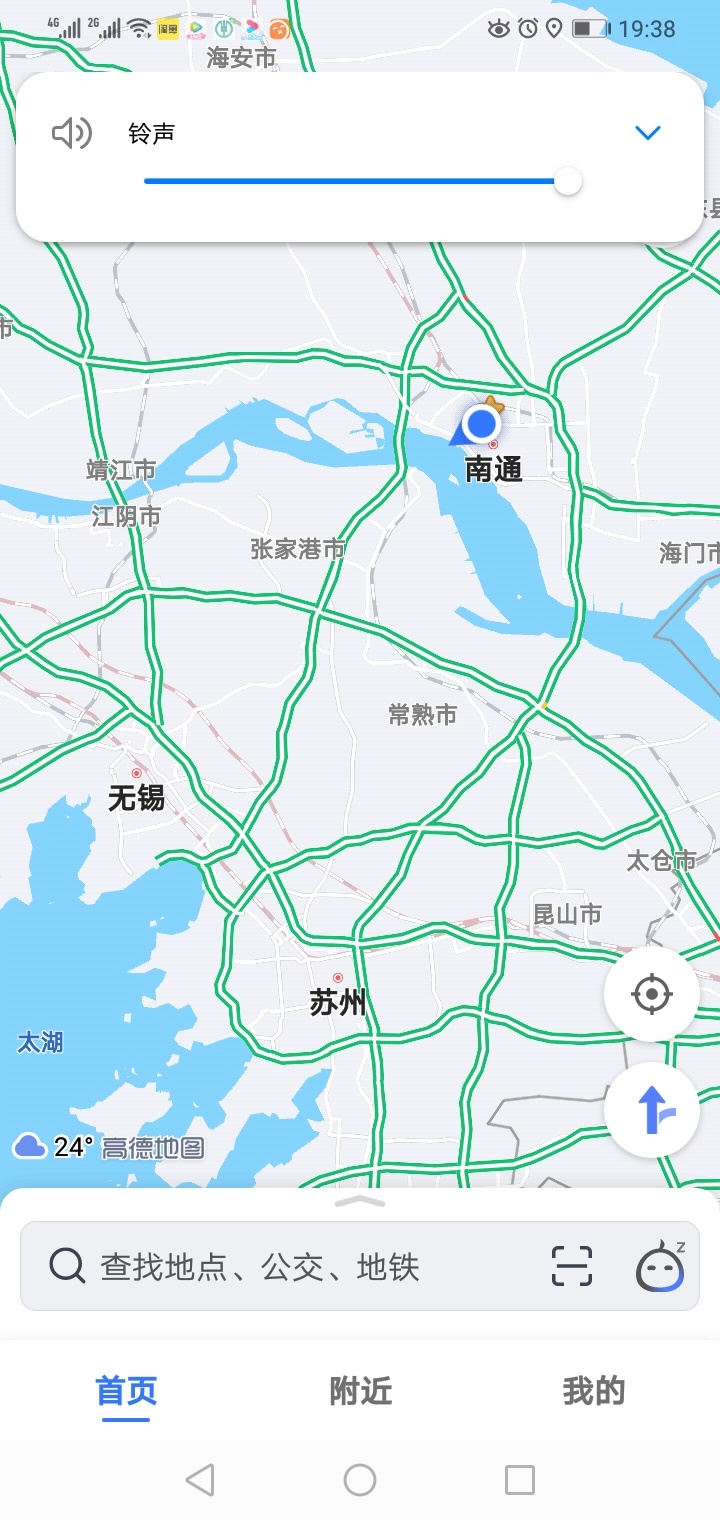The height and width of the screenshot is (1520, 720).
Task: Expand the bottom panel handle
Action: tap(360, 1201)
